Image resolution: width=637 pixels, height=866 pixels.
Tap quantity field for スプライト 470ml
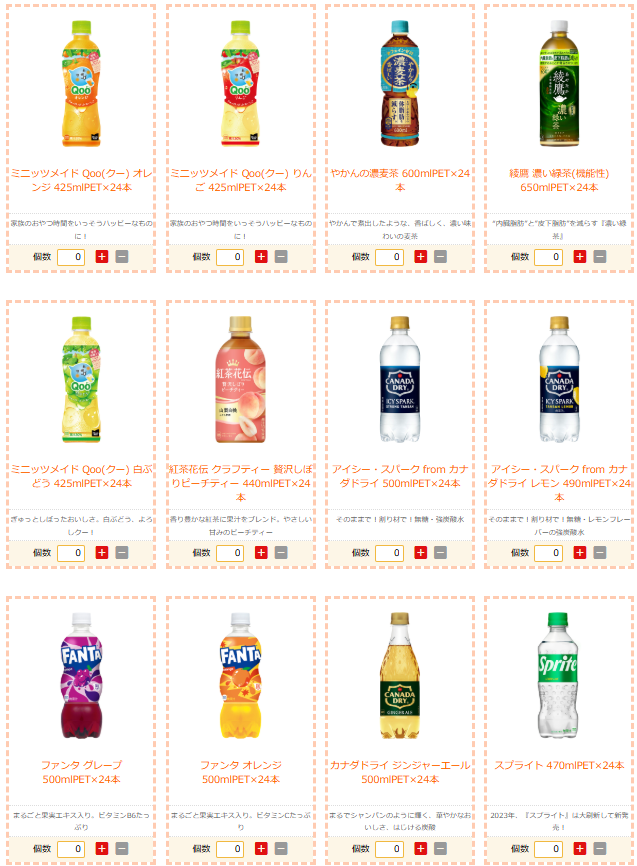pyautogui.click(x=548, y=849)
